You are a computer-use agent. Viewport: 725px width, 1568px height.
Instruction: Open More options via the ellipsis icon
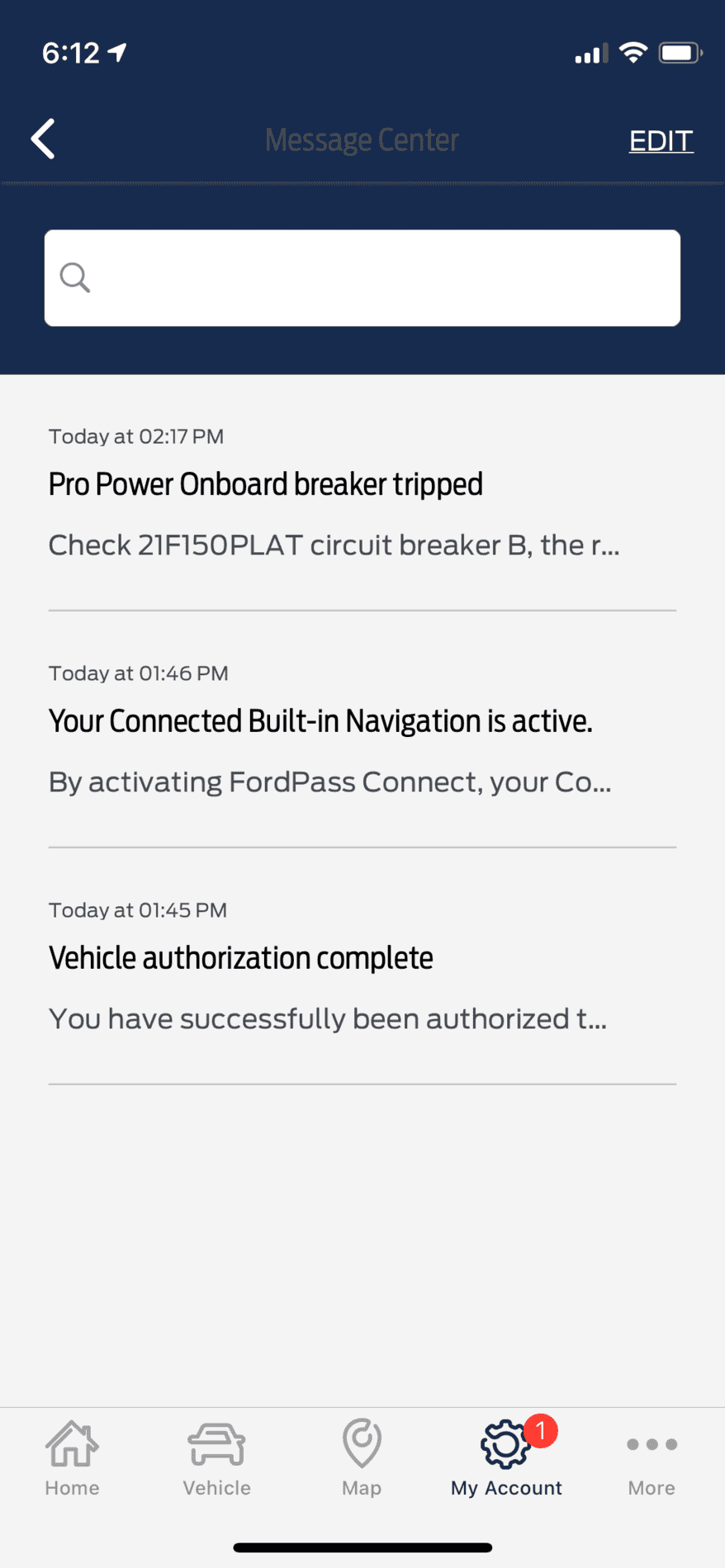[x=651, y=1444]
